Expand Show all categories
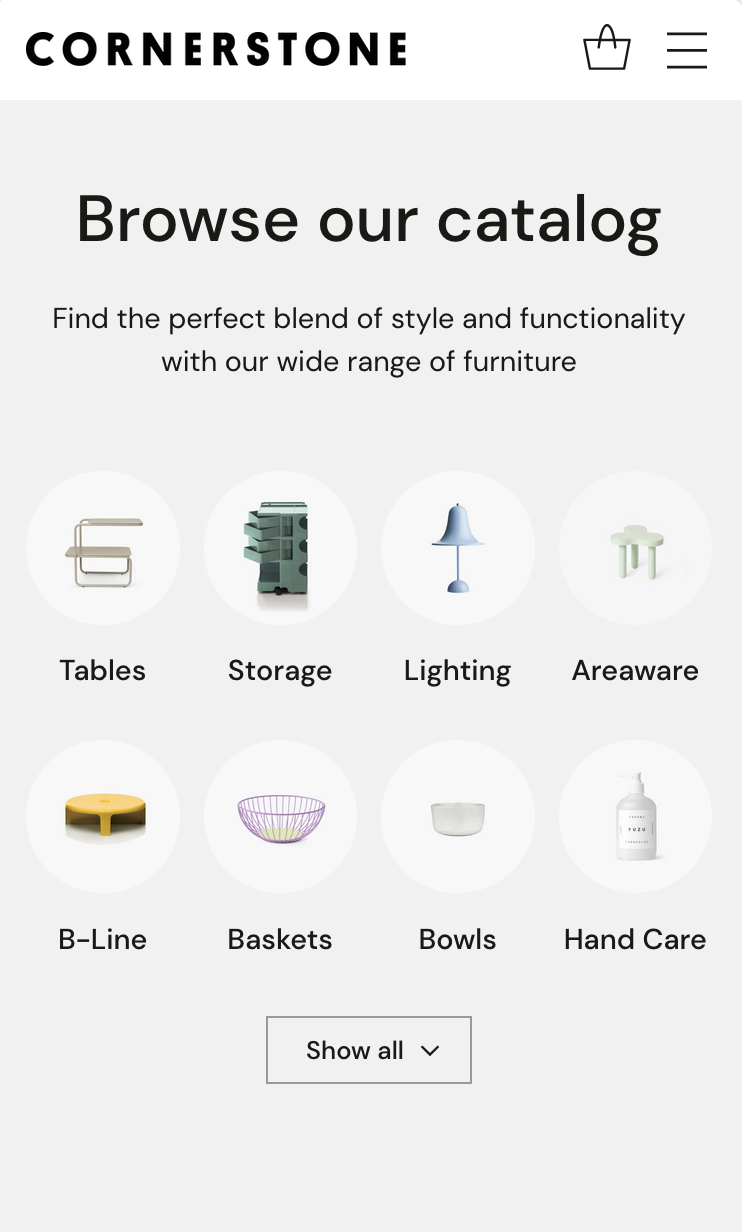The image size is (742, 1232). (x=369, y=1050)
